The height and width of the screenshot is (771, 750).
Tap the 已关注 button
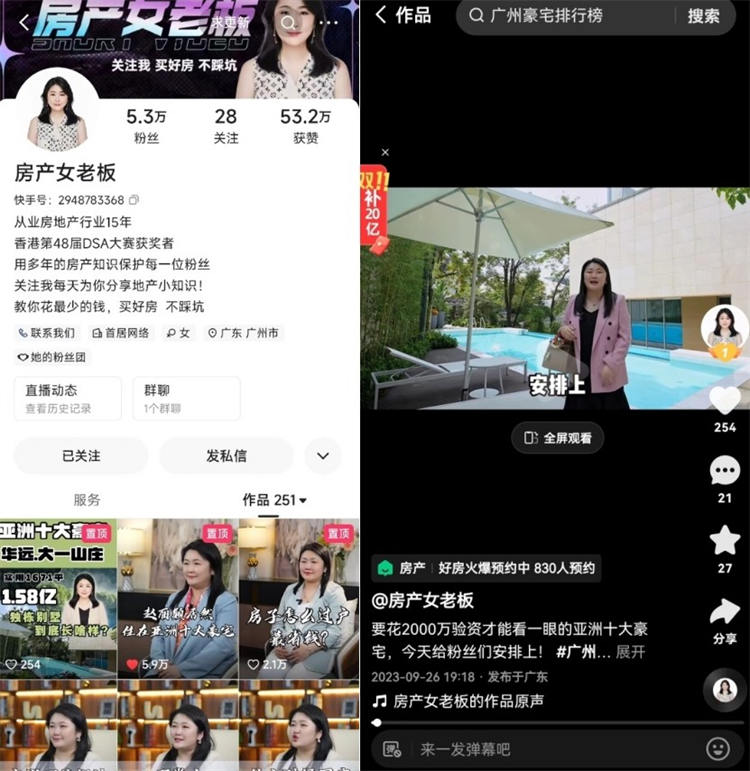click(81, 456)
